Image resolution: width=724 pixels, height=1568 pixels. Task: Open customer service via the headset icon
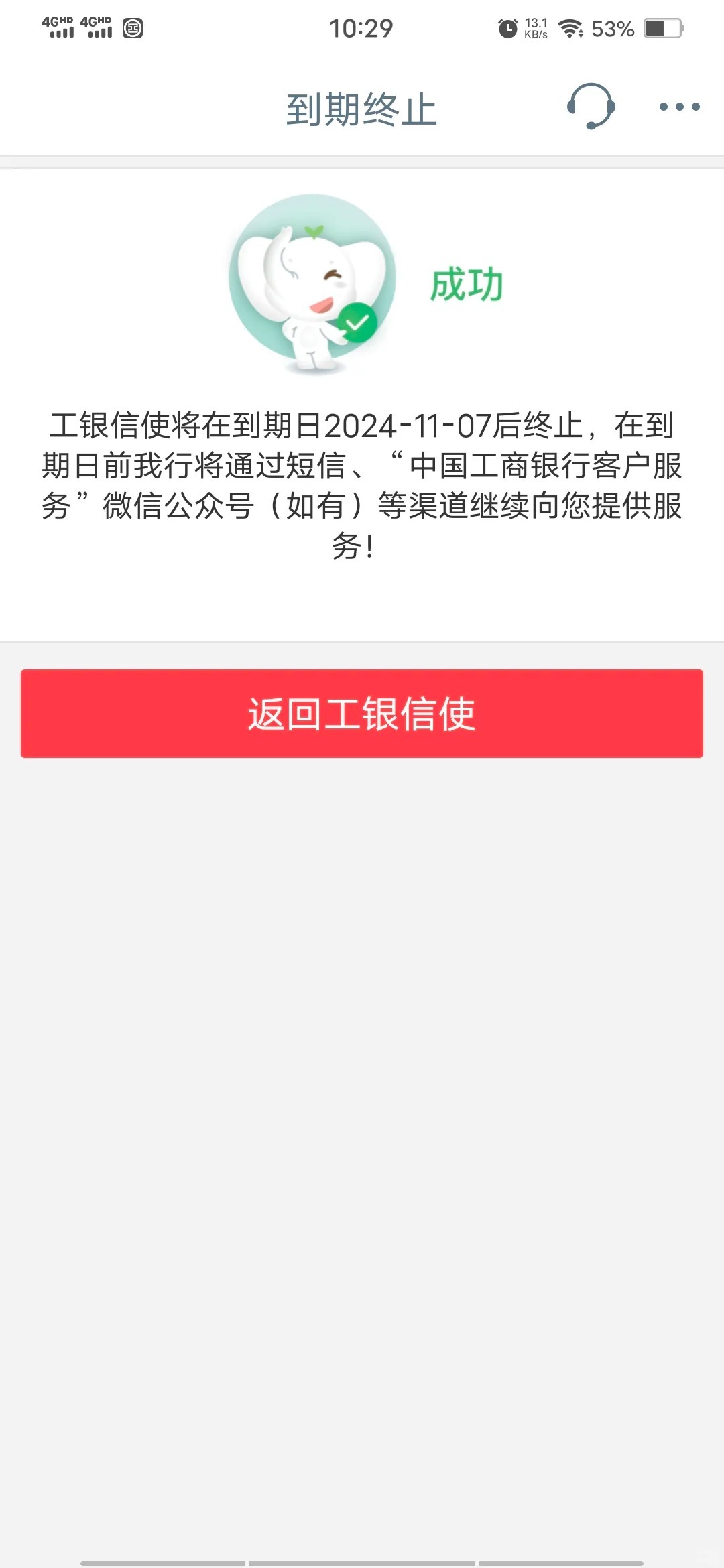(593, 106)
